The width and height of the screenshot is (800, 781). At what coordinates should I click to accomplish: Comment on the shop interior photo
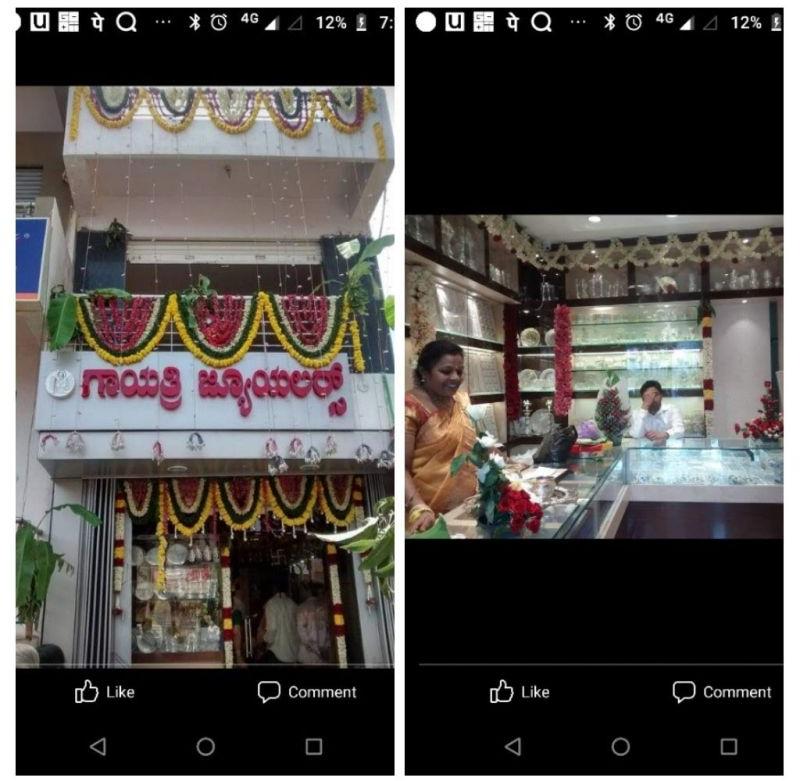[x=721, y=692]
